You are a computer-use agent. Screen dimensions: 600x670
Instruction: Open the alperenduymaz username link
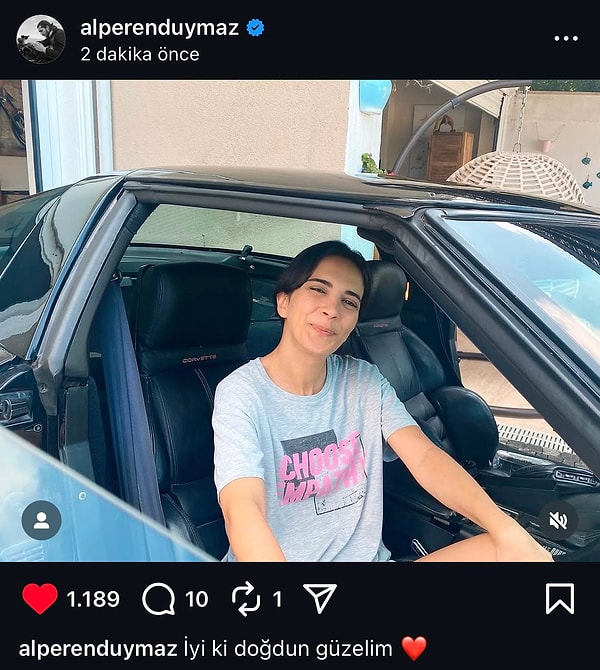click(160, 27)
